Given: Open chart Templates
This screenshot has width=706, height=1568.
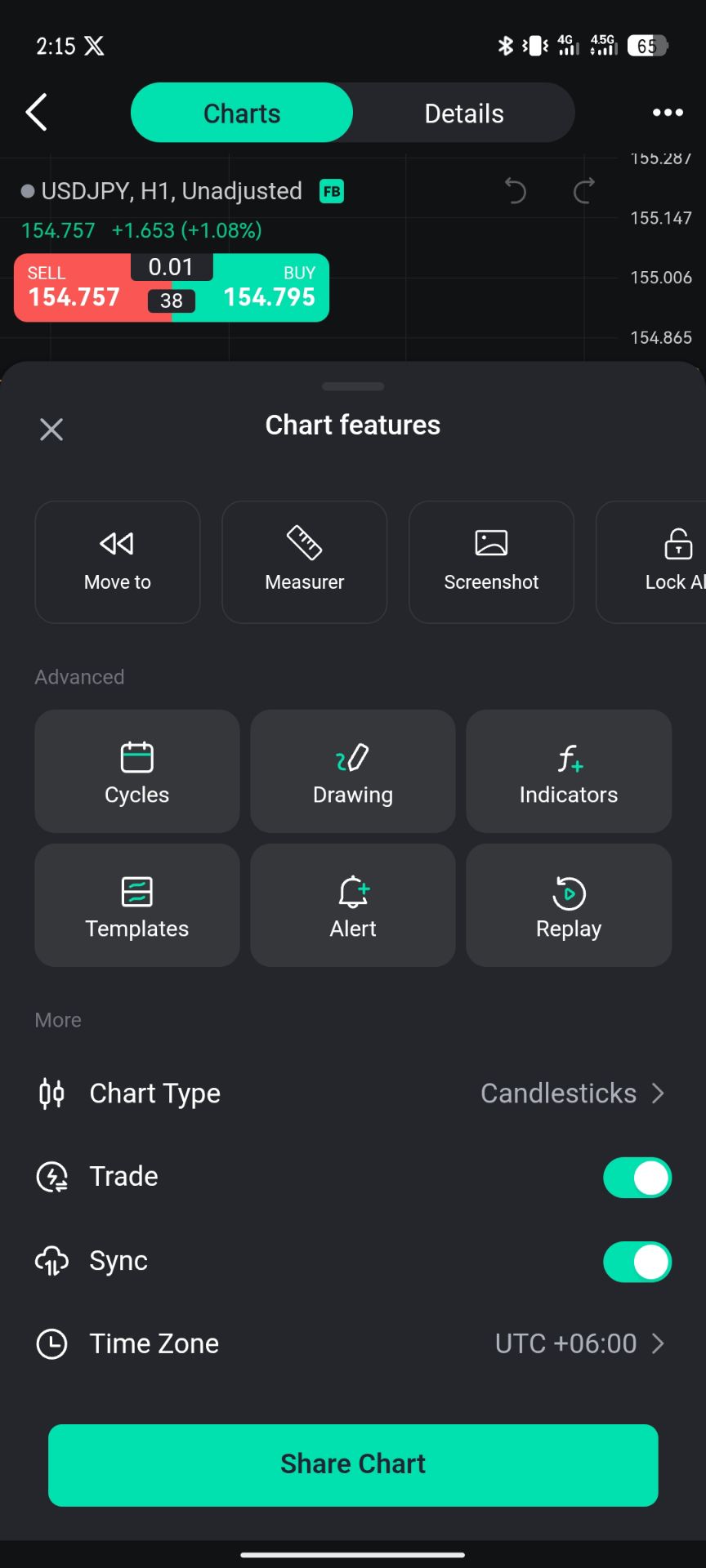Looking at the screenshot, I should 137,905.
